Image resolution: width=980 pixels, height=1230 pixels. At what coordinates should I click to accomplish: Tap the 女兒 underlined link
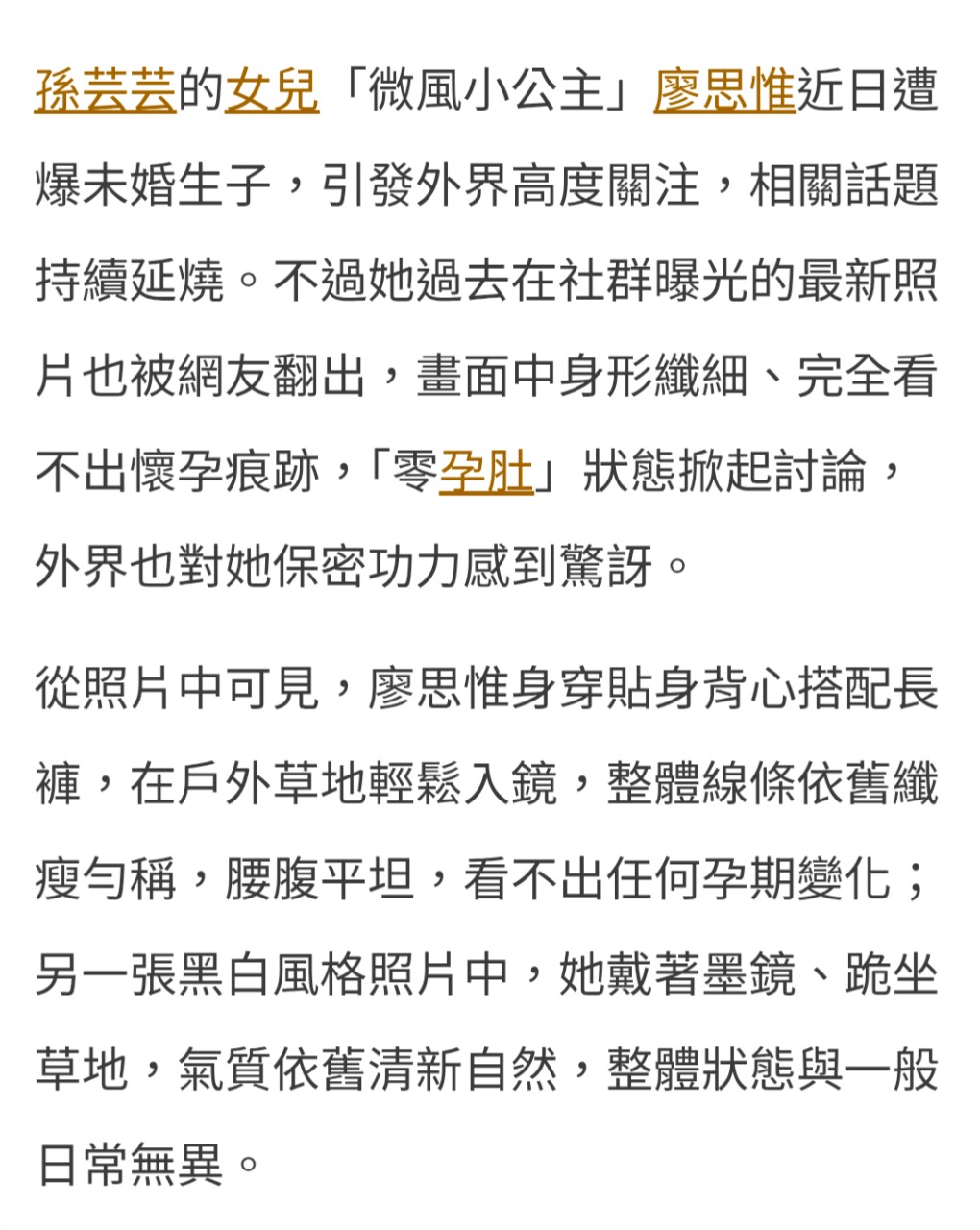pyautogui.click(x=272, y=92)
